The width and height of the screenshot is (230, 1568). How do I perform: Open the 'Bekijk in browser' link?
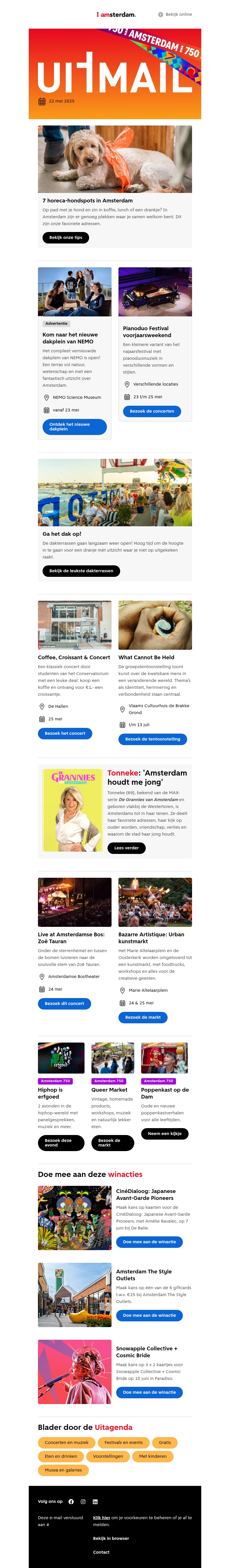click(x=111, y=1538)
